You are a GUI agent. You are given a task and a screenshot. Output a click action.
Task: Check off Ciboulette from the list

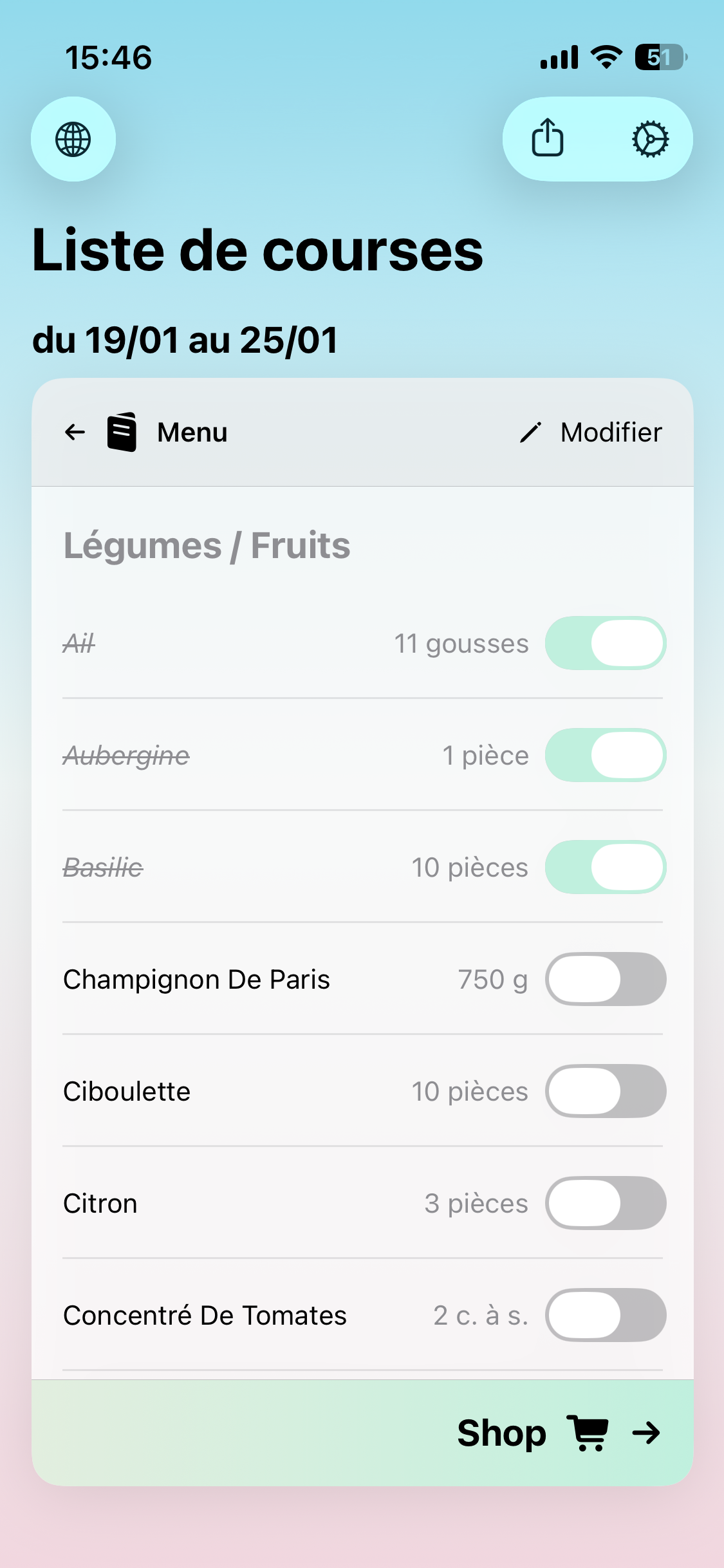[x=605, y=1091]
